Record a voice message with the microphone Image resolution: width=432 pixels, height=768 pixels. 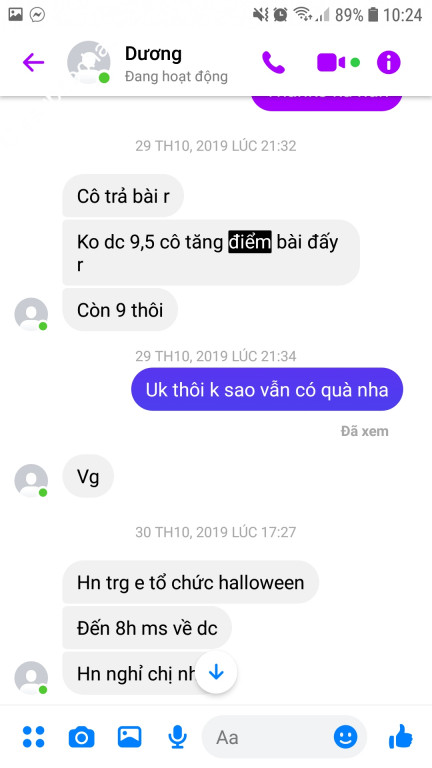pyautogui.click(x=177, y=737)
